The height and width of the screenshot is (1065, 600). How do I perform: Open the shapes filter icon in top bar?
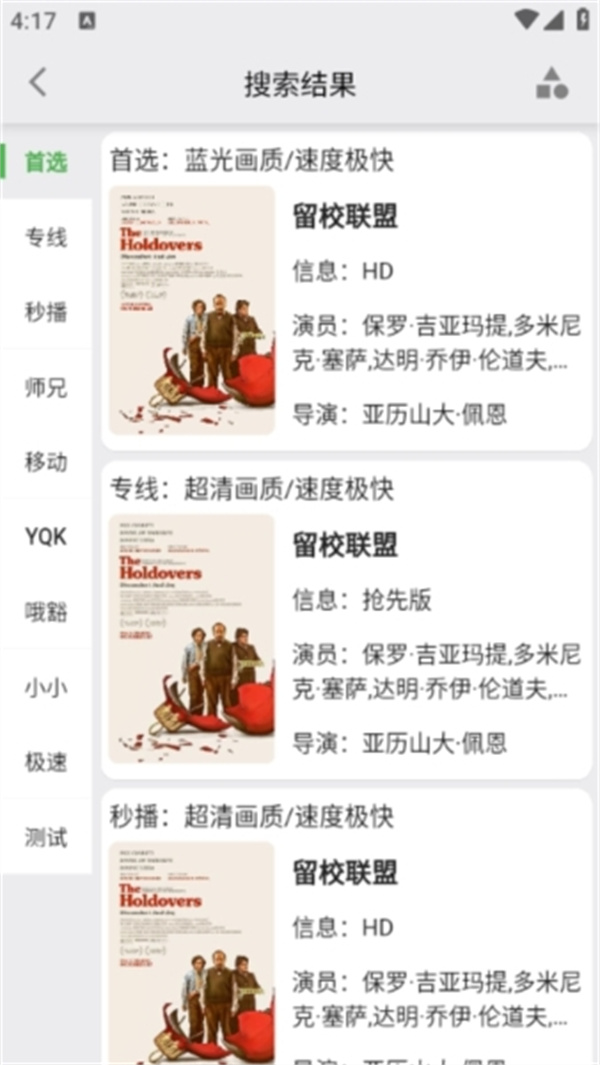551,83
